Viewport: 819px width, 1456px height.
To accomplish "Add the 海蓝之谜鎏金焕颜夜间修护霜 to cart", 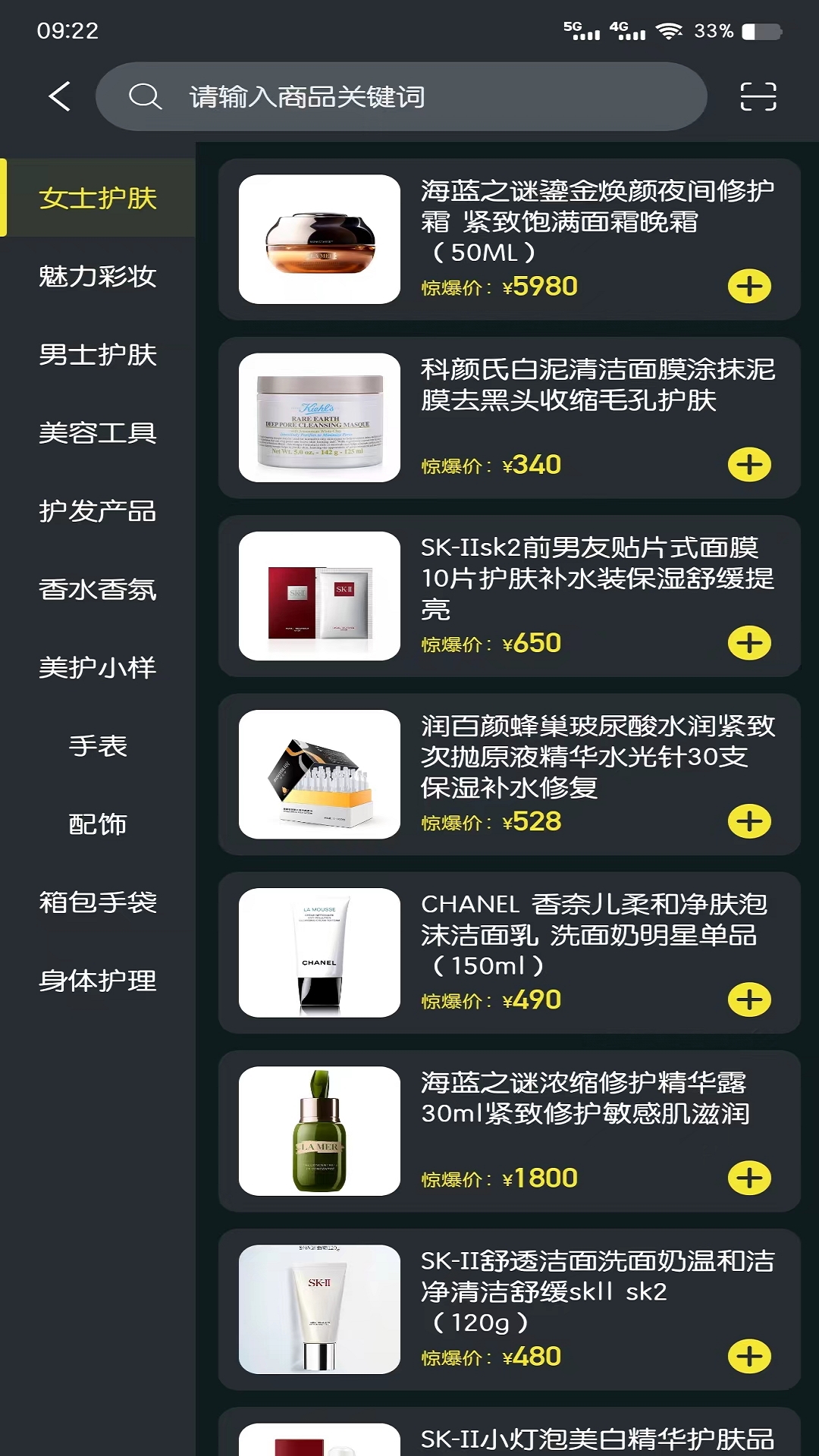I will point(751,286).
